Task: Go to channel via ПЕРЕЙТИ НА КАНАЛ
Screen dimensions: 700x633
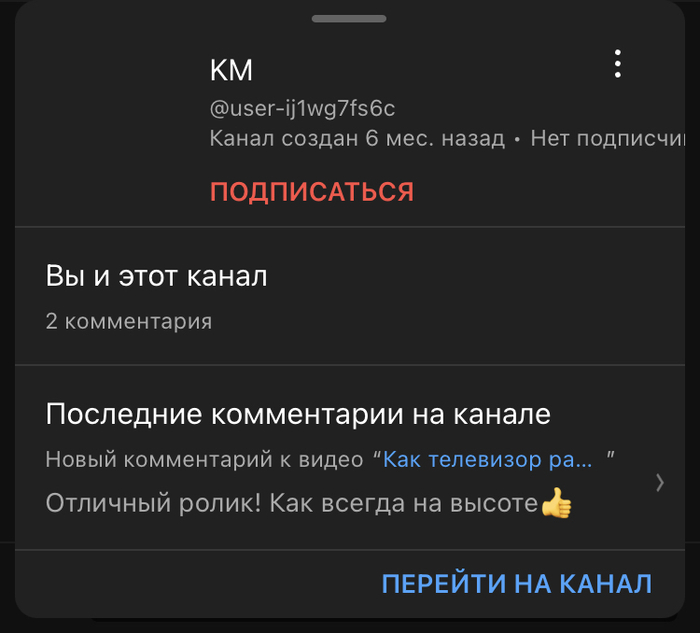Action: [x=516, y=584]
